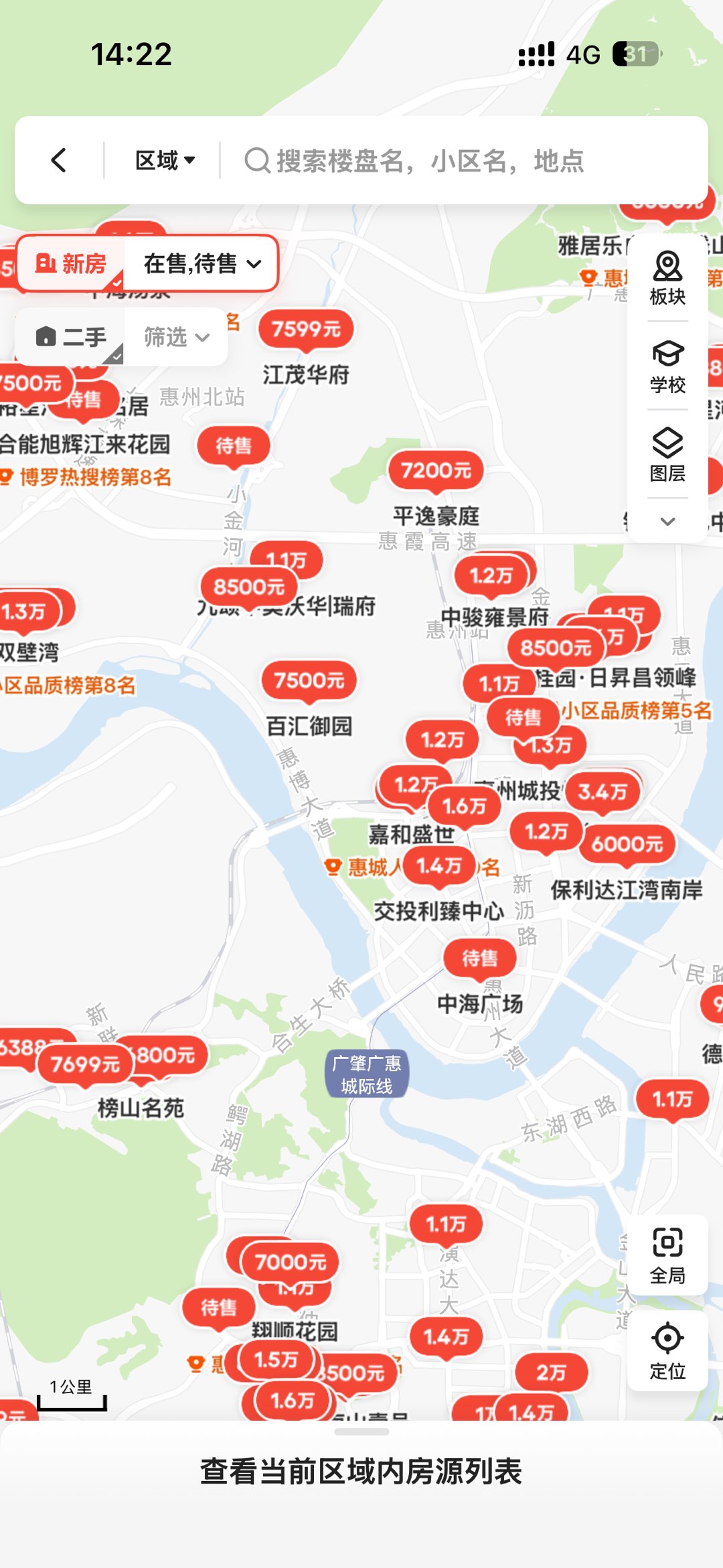Toggle the 新房 filter
Viewport: 723px width, 1568px height.
point(71,263)
